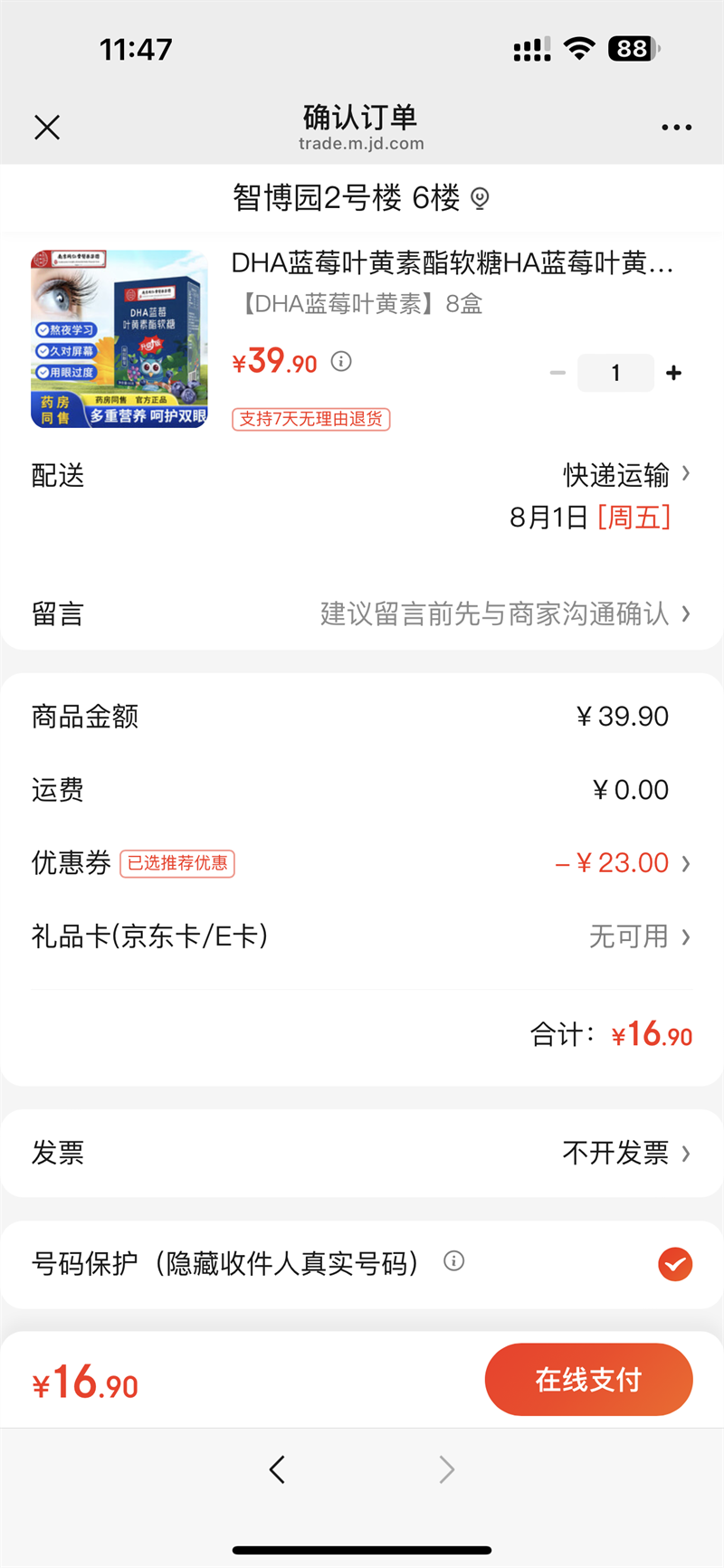Decrease product quantity with minus
724x1568 pixels.
pyautogui.click(x=557, y=373)
